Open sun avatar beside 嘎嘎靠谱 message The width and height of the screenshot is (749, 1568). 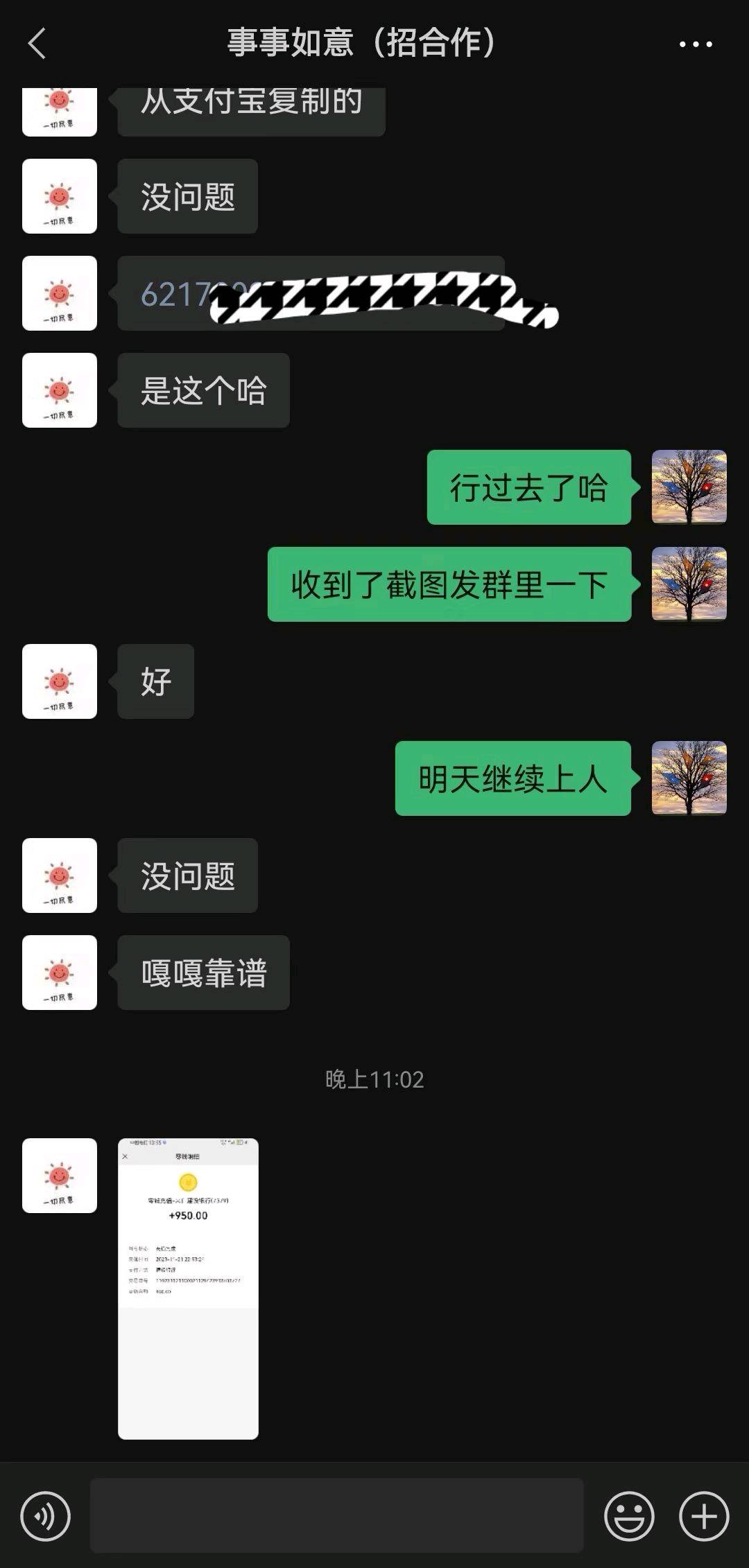coord(60,972)
